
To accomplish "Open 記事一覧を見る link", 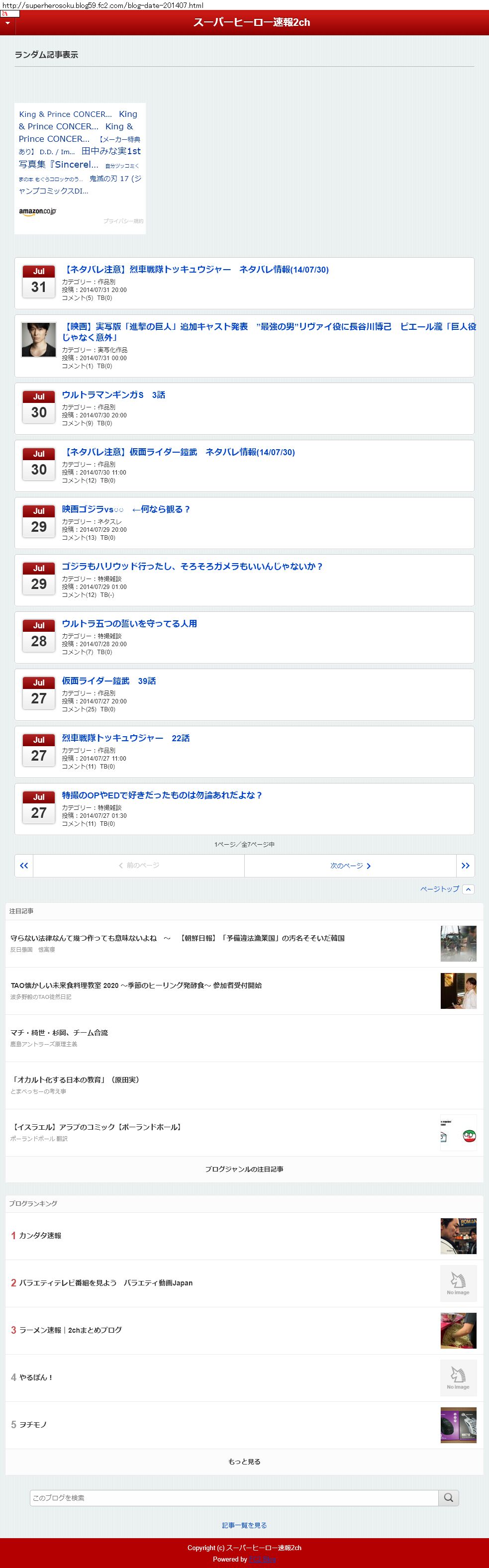I will point(244,1525).
